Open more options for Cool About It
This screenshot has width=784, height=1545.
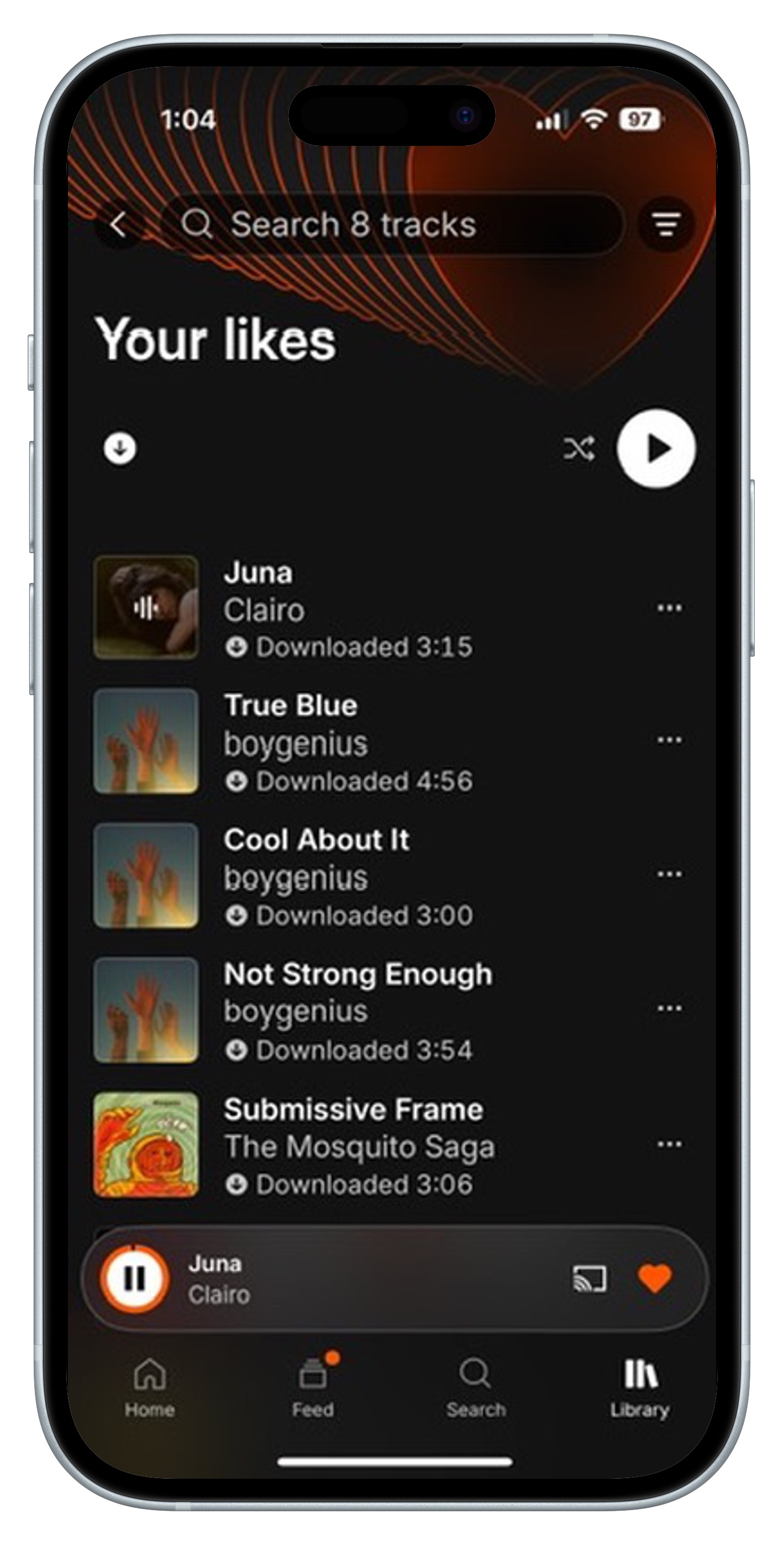[669, 874]
